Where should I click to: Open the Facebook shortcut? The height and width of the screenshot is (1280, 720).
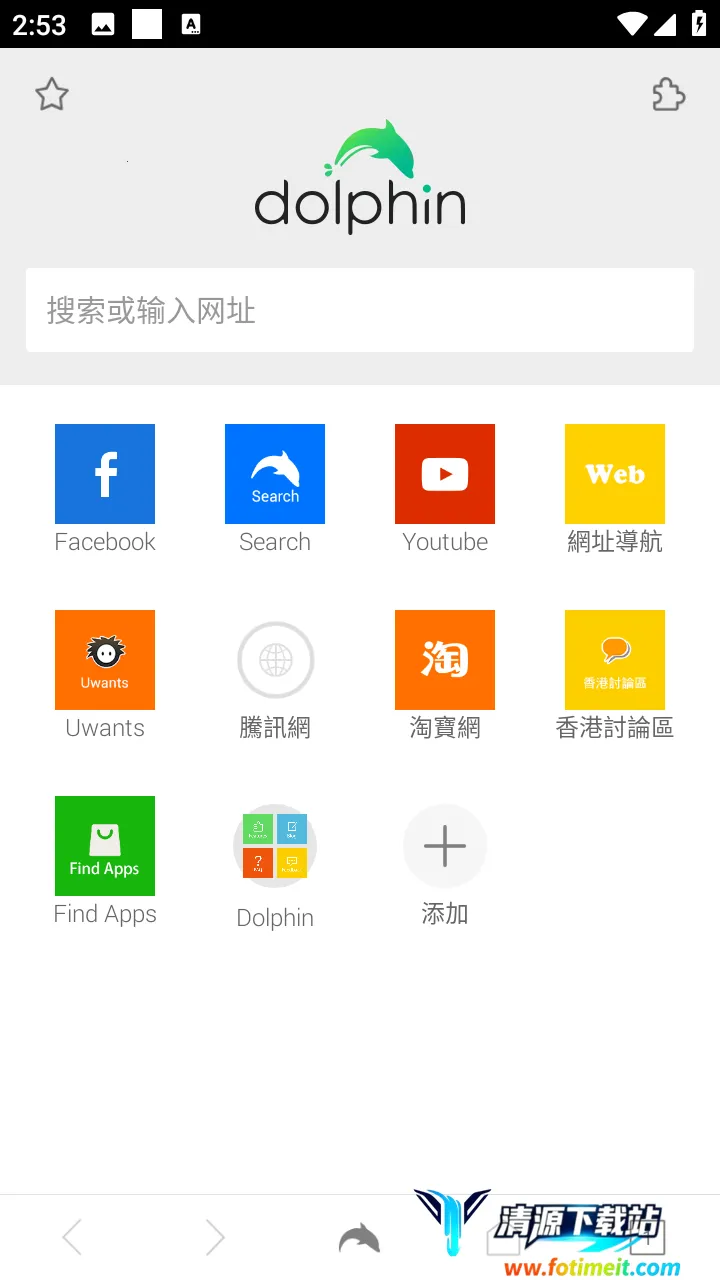point(105,474)
